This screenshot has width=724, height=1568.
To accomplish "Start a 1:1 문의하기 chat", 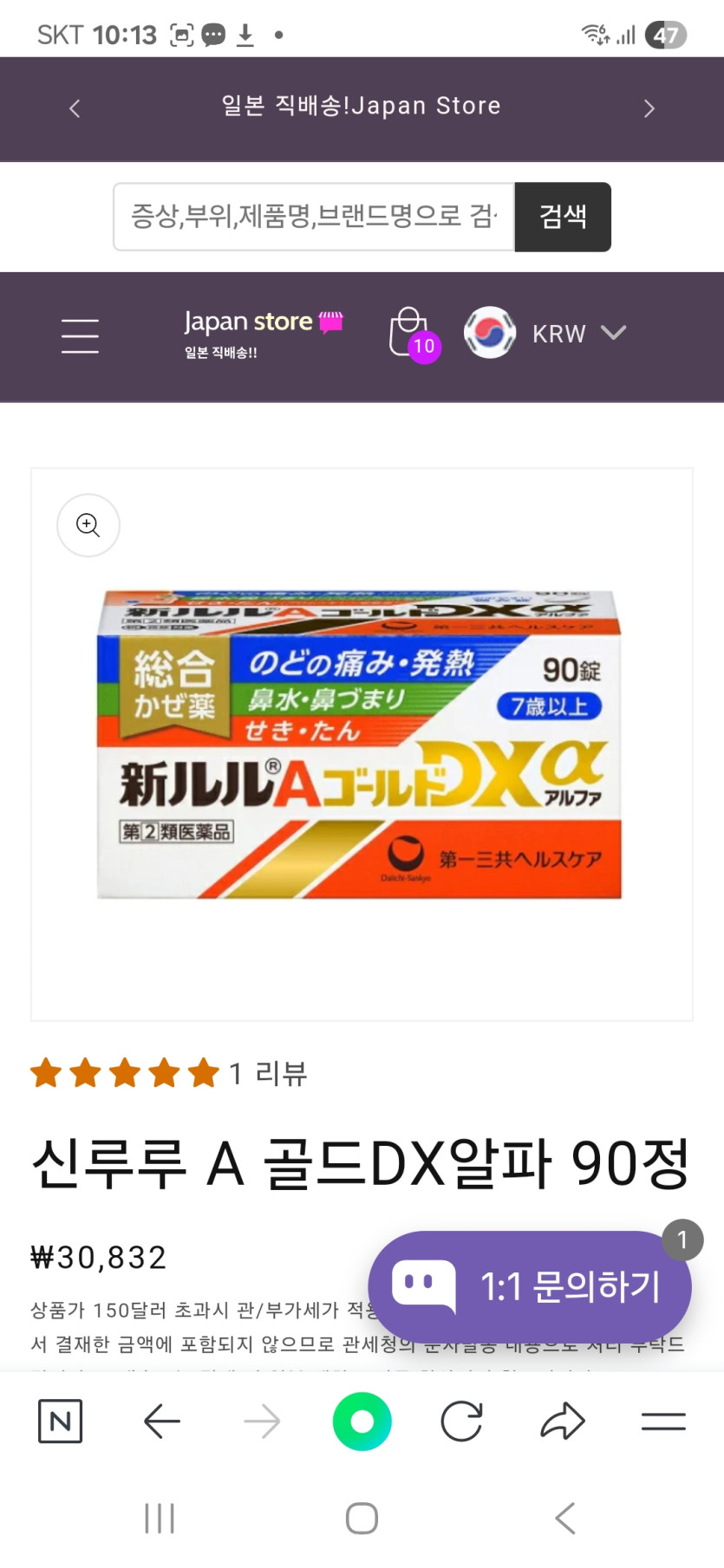I will [x=530, y=1286].
